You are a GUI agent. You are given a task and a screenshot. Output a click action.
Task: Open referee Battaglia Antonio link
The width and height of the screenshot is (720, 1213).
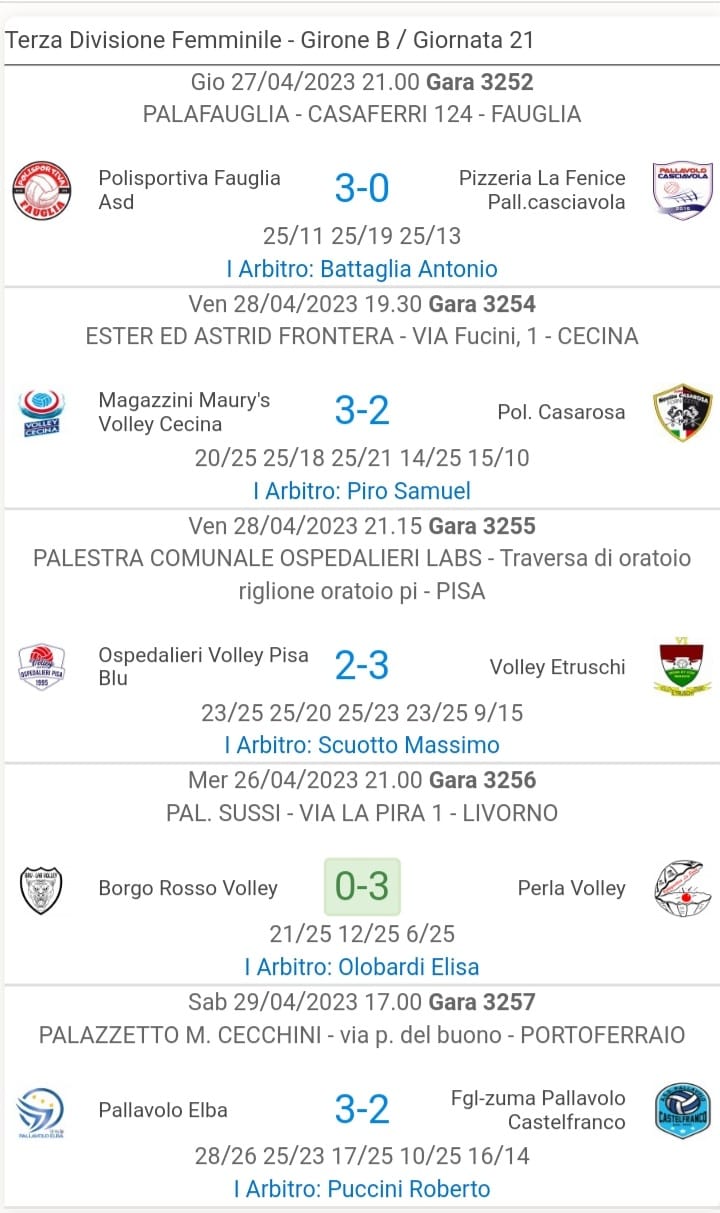click(x=361, y=269)
